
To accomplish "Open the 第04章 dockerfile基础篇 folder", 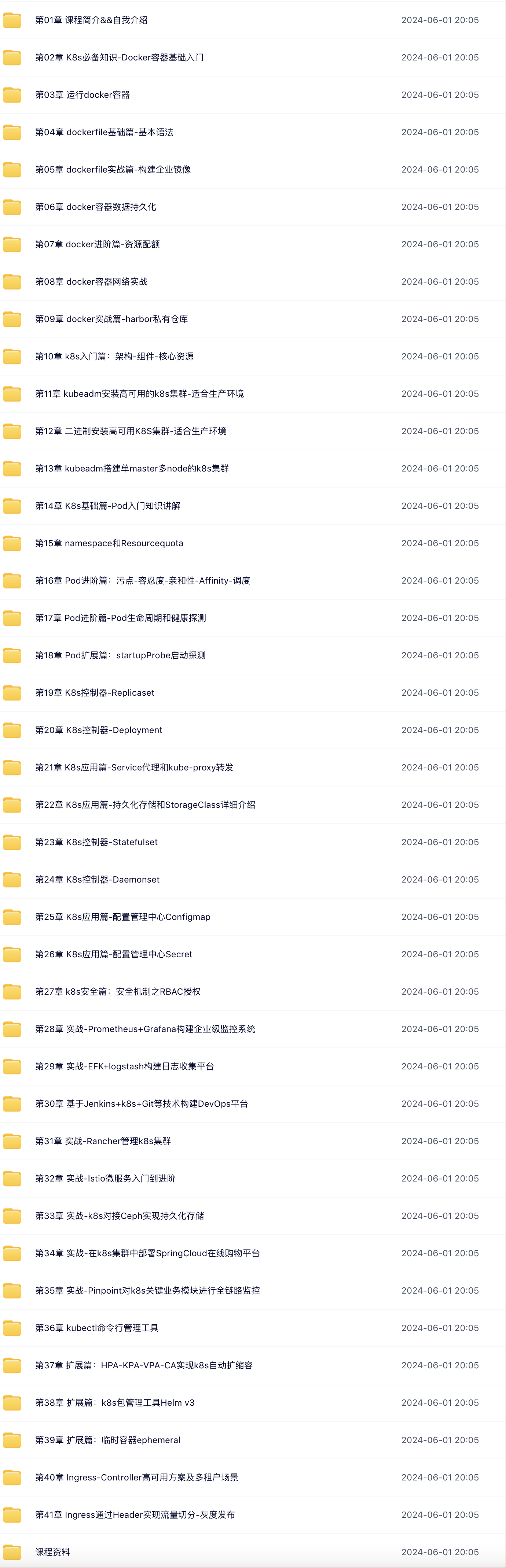I will tap(104, 132).
